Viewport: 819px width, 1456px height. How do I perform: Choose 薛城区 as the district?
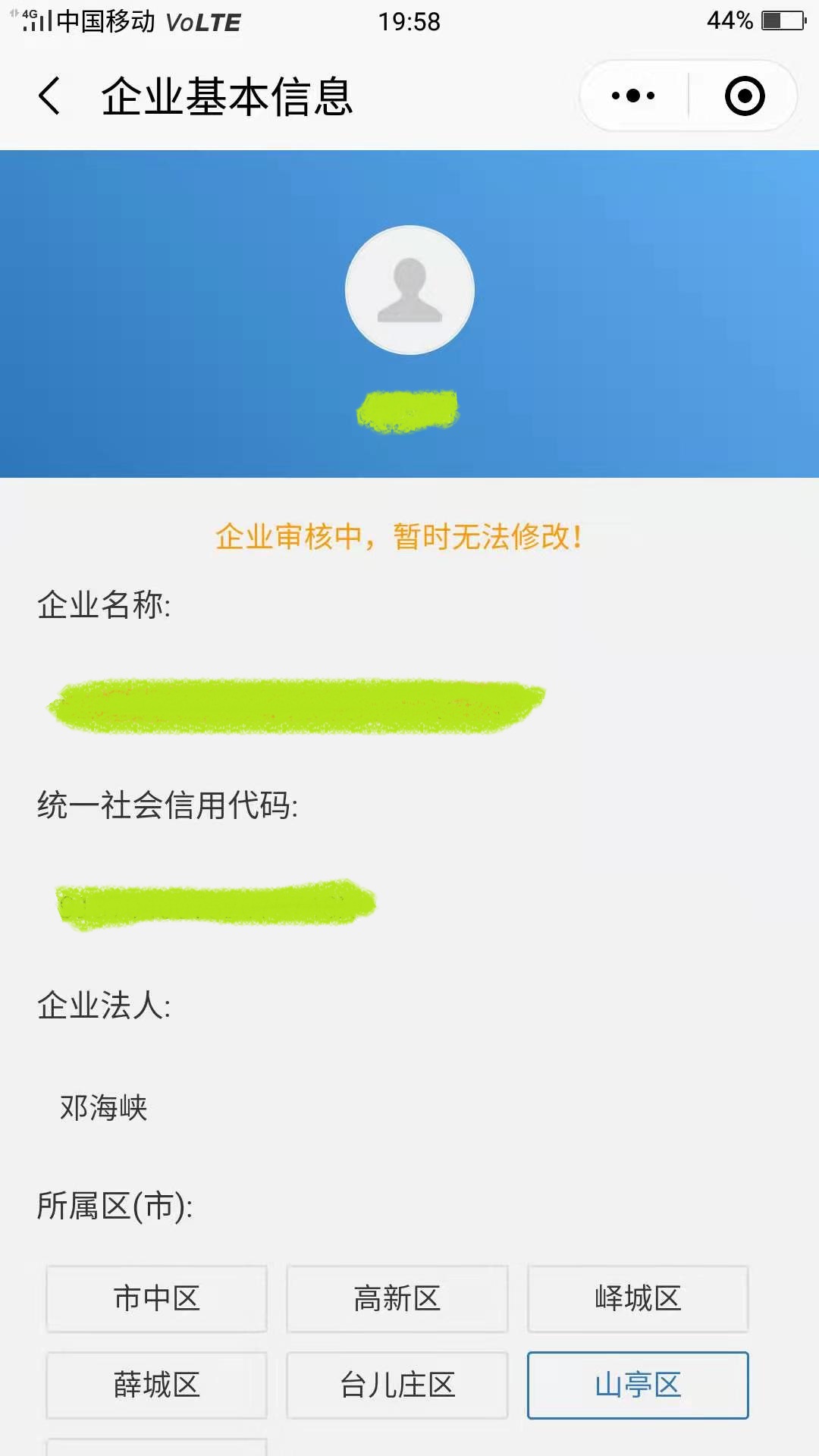pos(156,1385)
